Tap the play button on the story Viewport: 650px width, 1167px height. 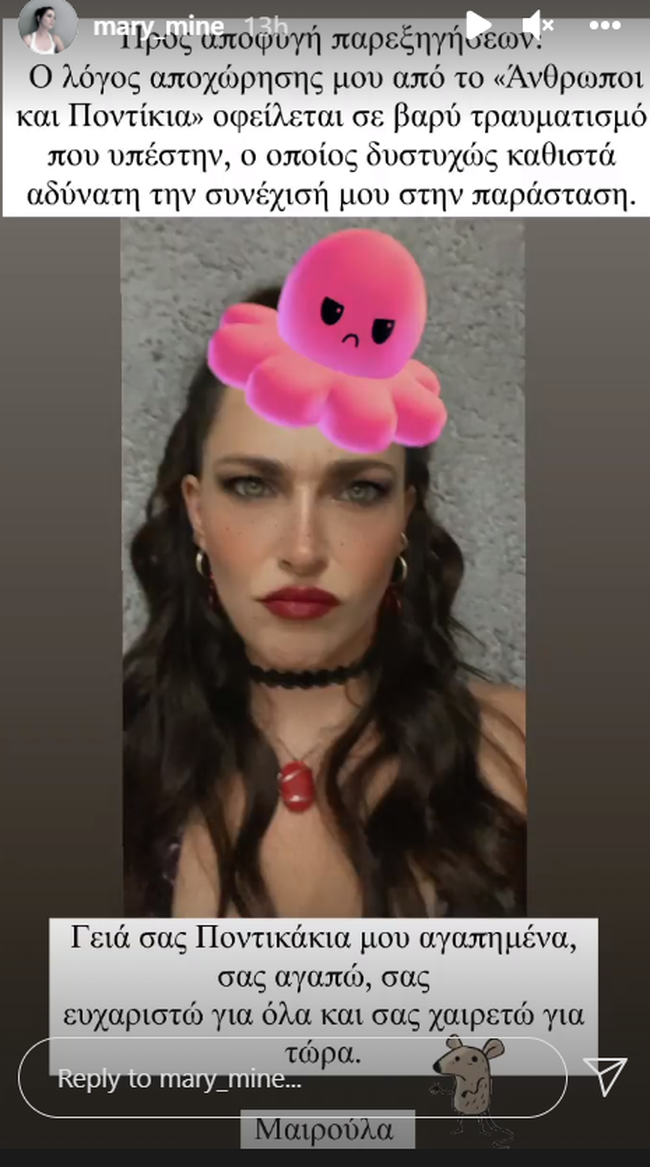click(x=480, y=23)
